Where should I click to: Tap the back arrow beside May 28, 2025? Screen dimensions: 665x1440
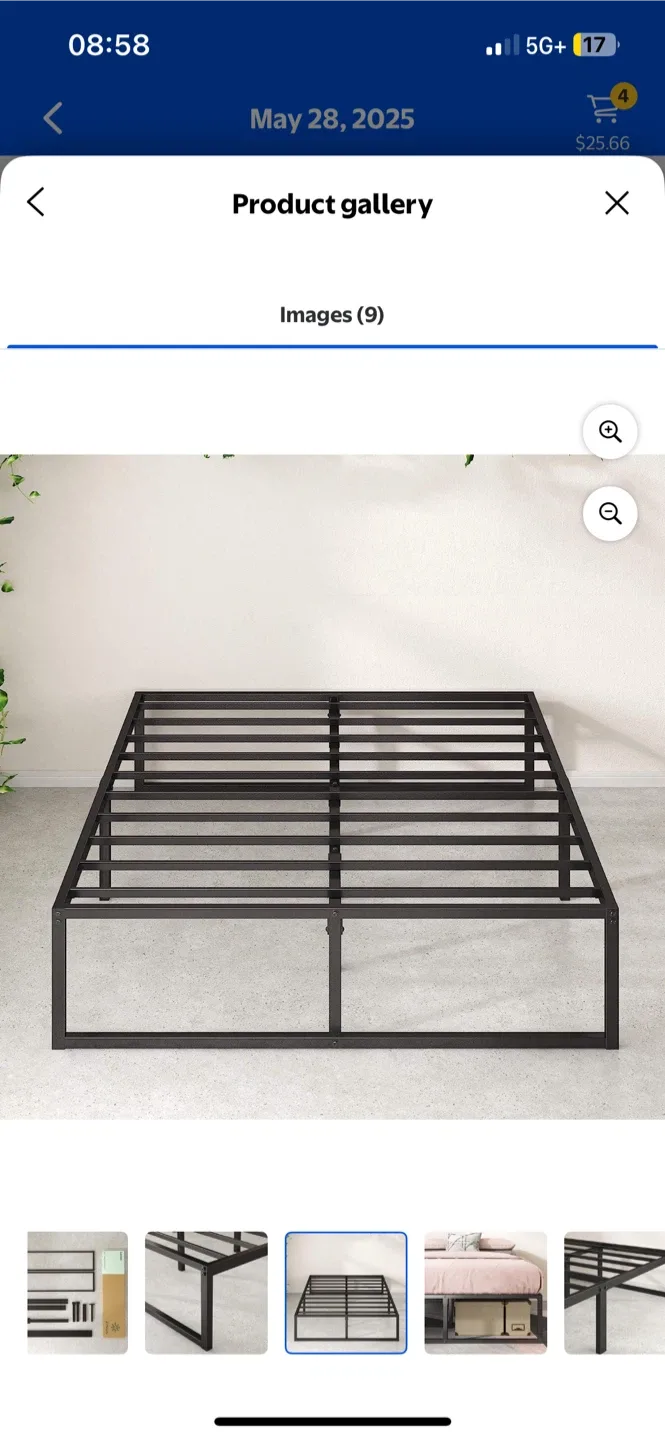point(53,118)
